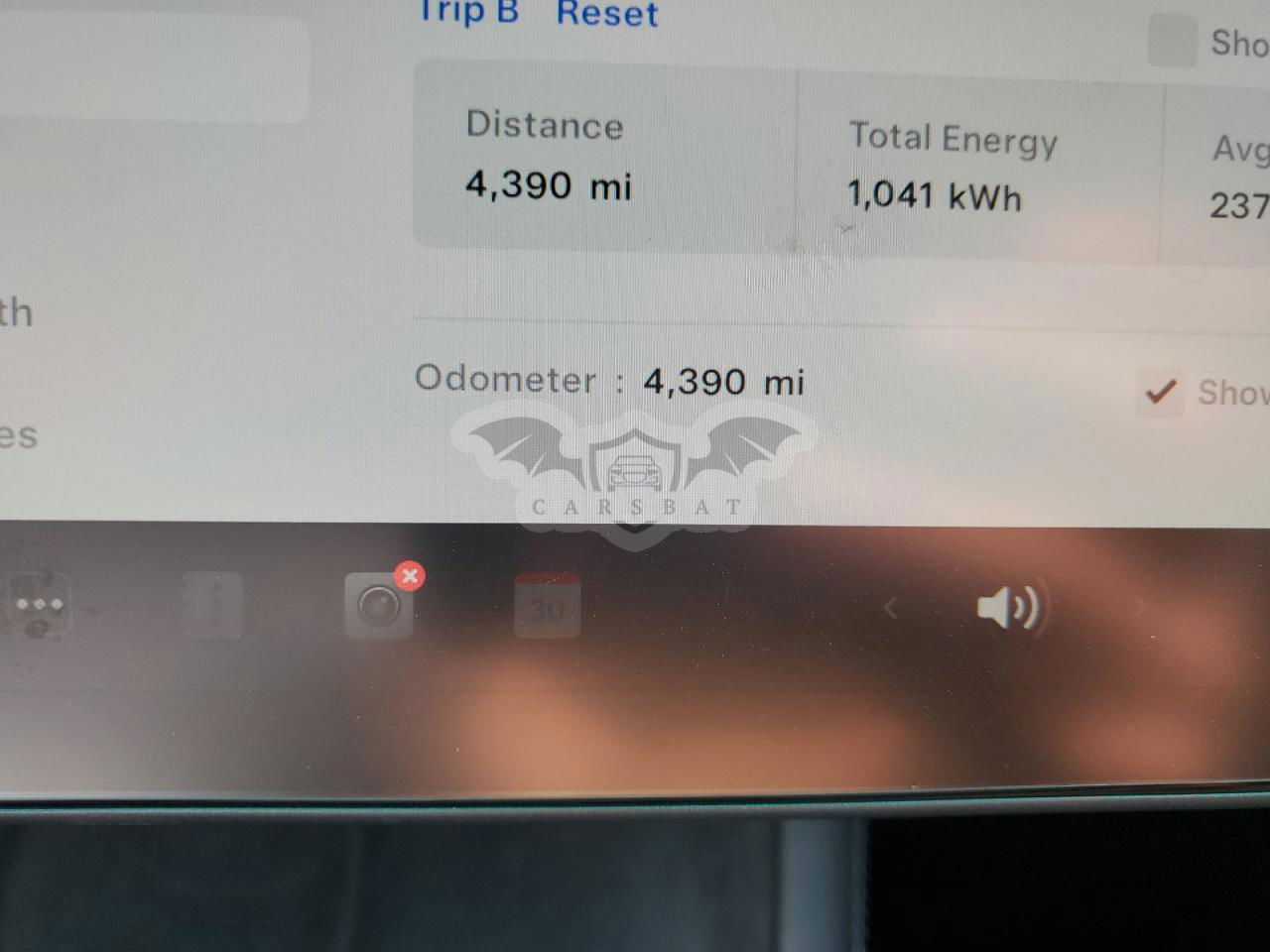Screen dimensions: 1270x952
Task: Open the app launcher three-dots icon
Action: pos(39,605)
